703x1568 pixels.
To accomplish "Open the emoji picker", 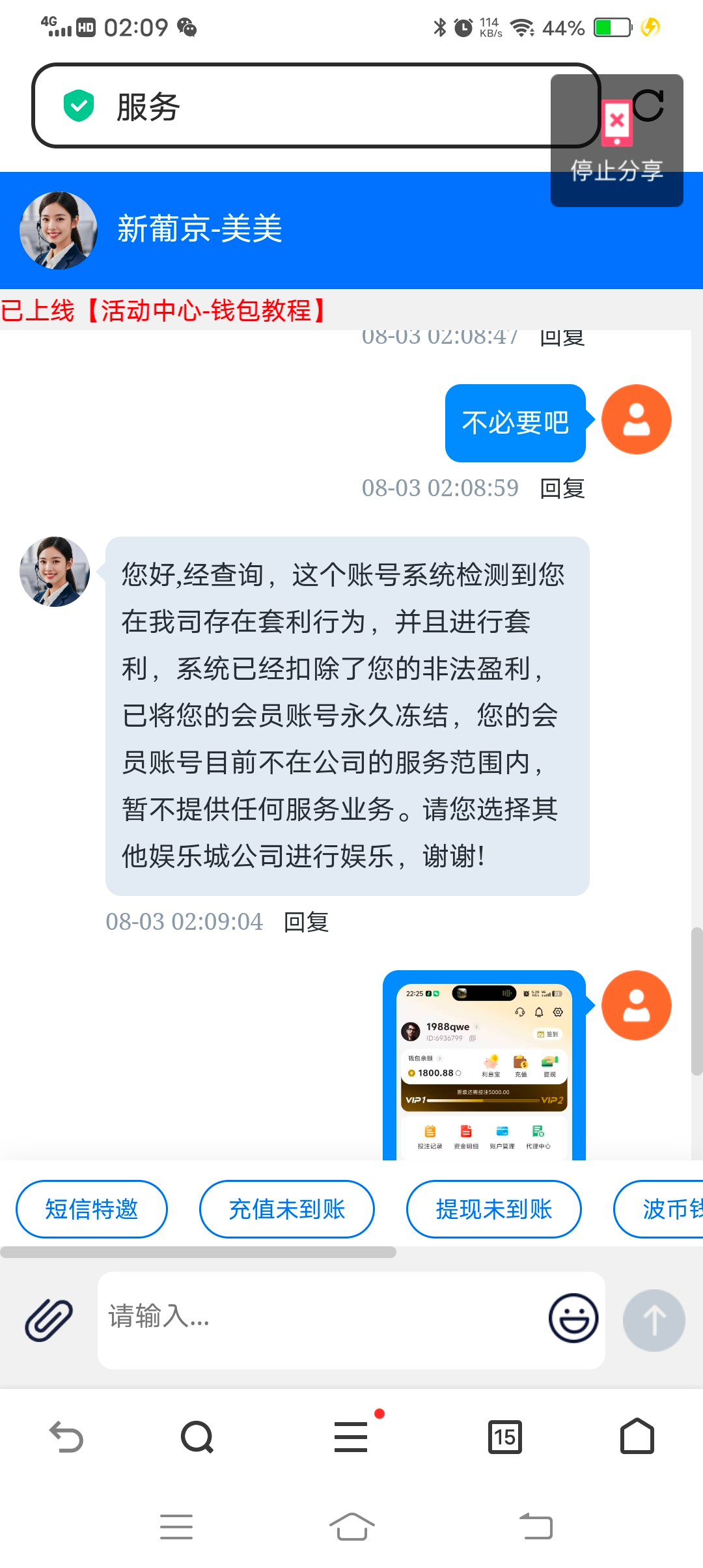I will (573, 1318).
